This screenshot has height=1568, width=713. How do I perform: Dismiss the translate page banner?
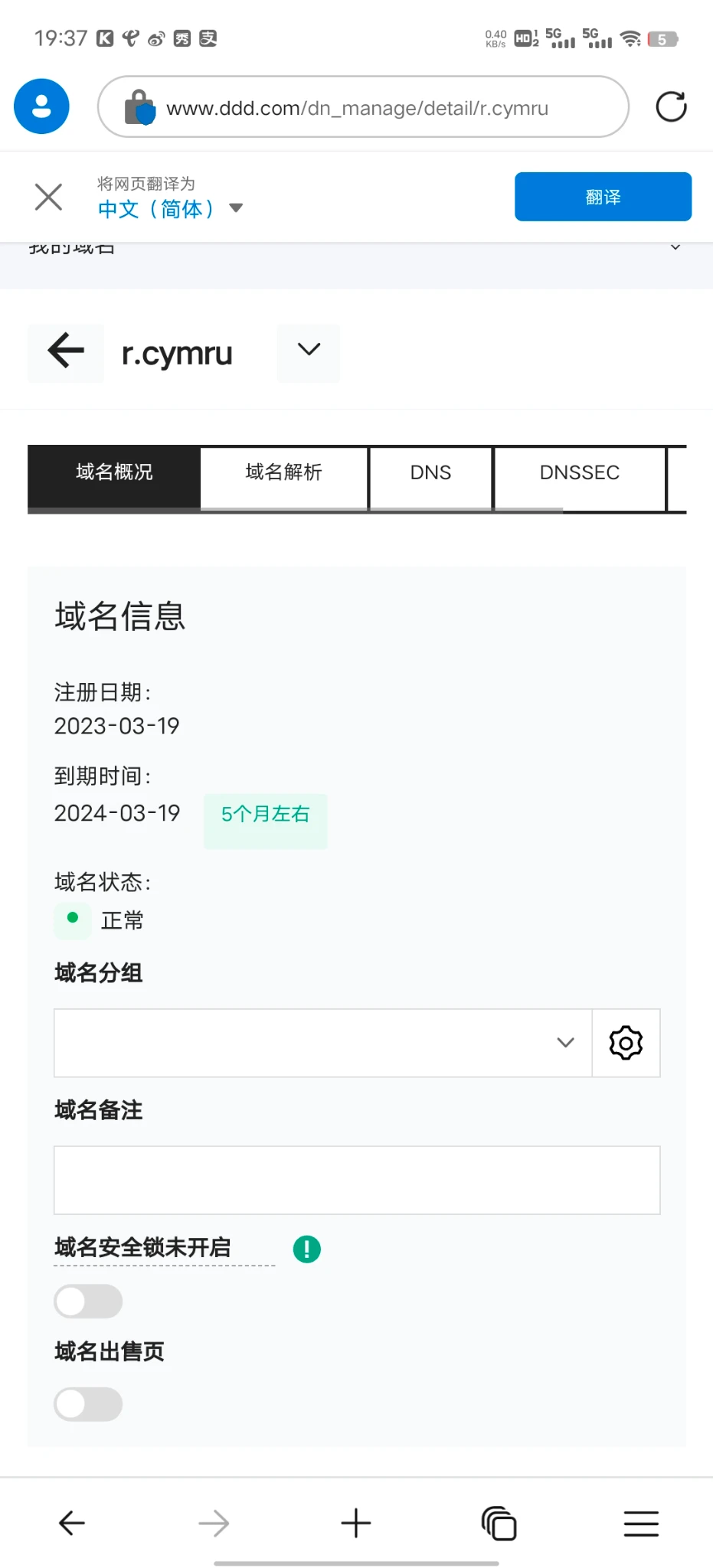point(48,197)
